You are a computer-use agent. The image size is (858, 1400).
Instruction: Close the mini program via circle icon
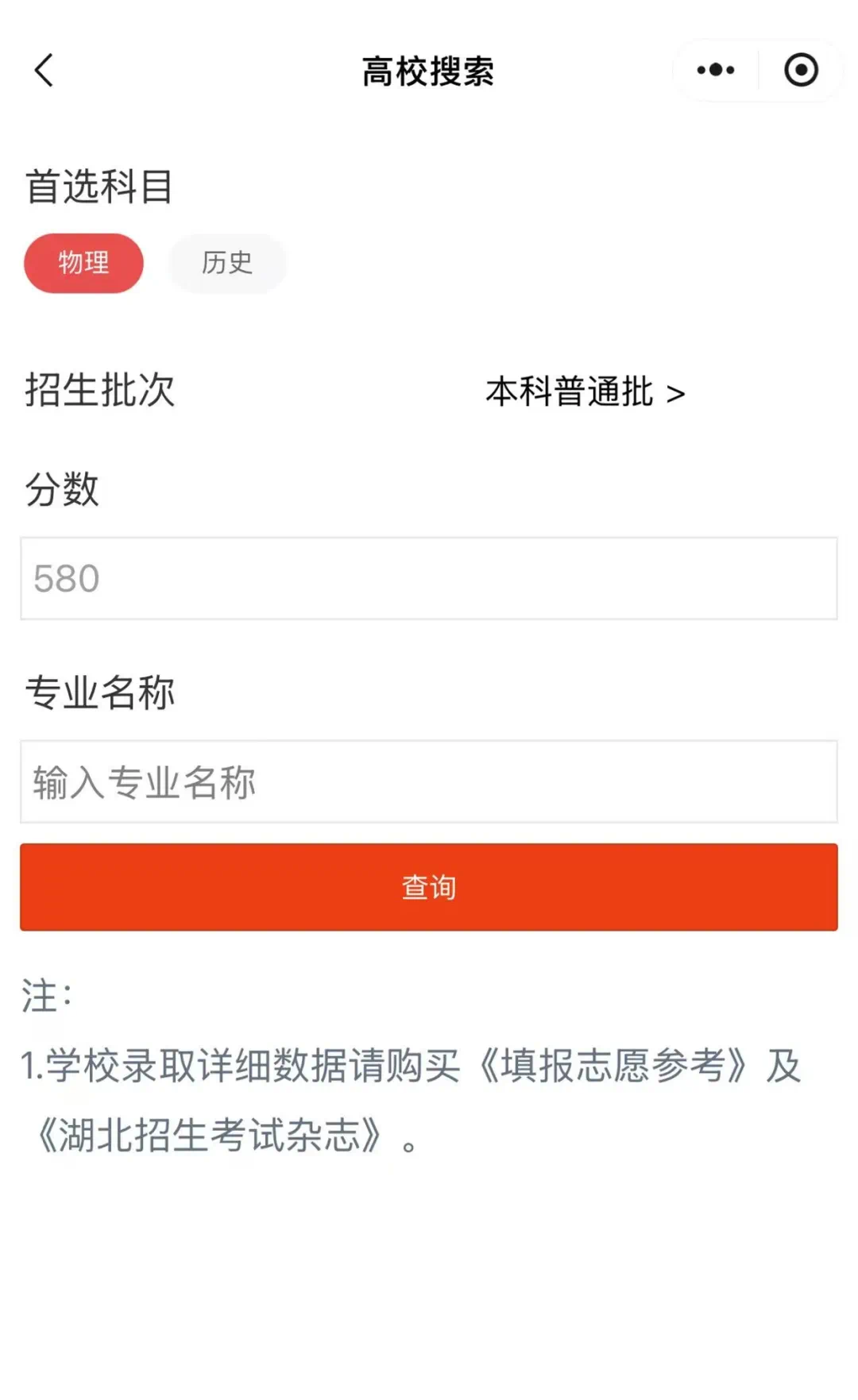(801, 71)
